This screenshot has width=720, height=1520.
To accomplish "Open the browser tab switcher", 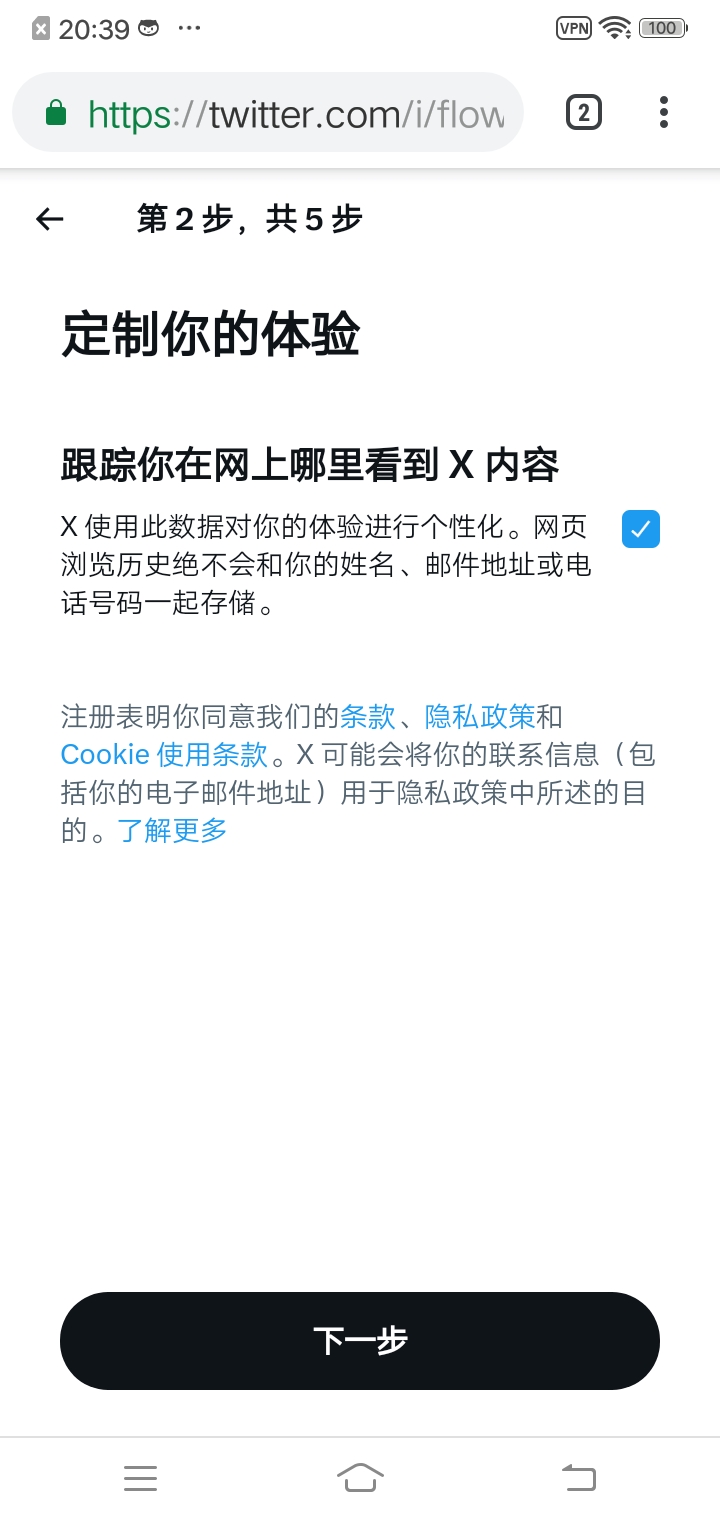I will pyautogui.click(x=584, y=113).
